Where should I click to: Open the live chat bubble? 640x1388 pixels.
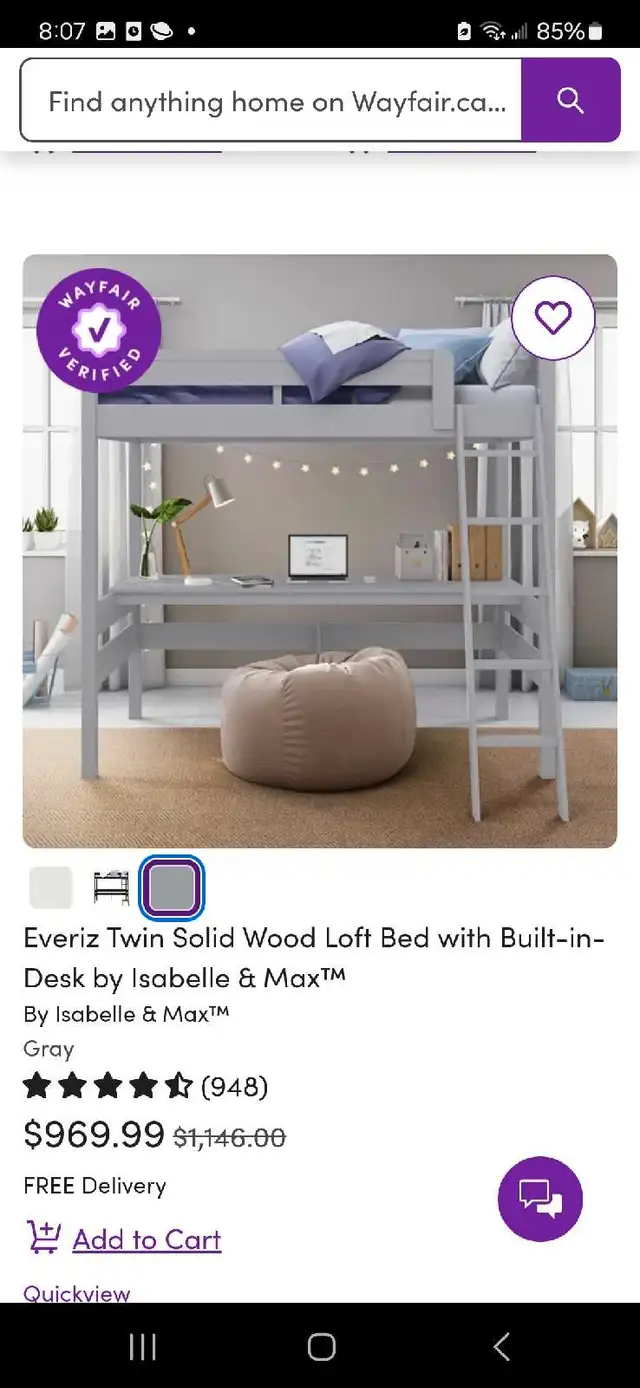tap(540, 1199)
